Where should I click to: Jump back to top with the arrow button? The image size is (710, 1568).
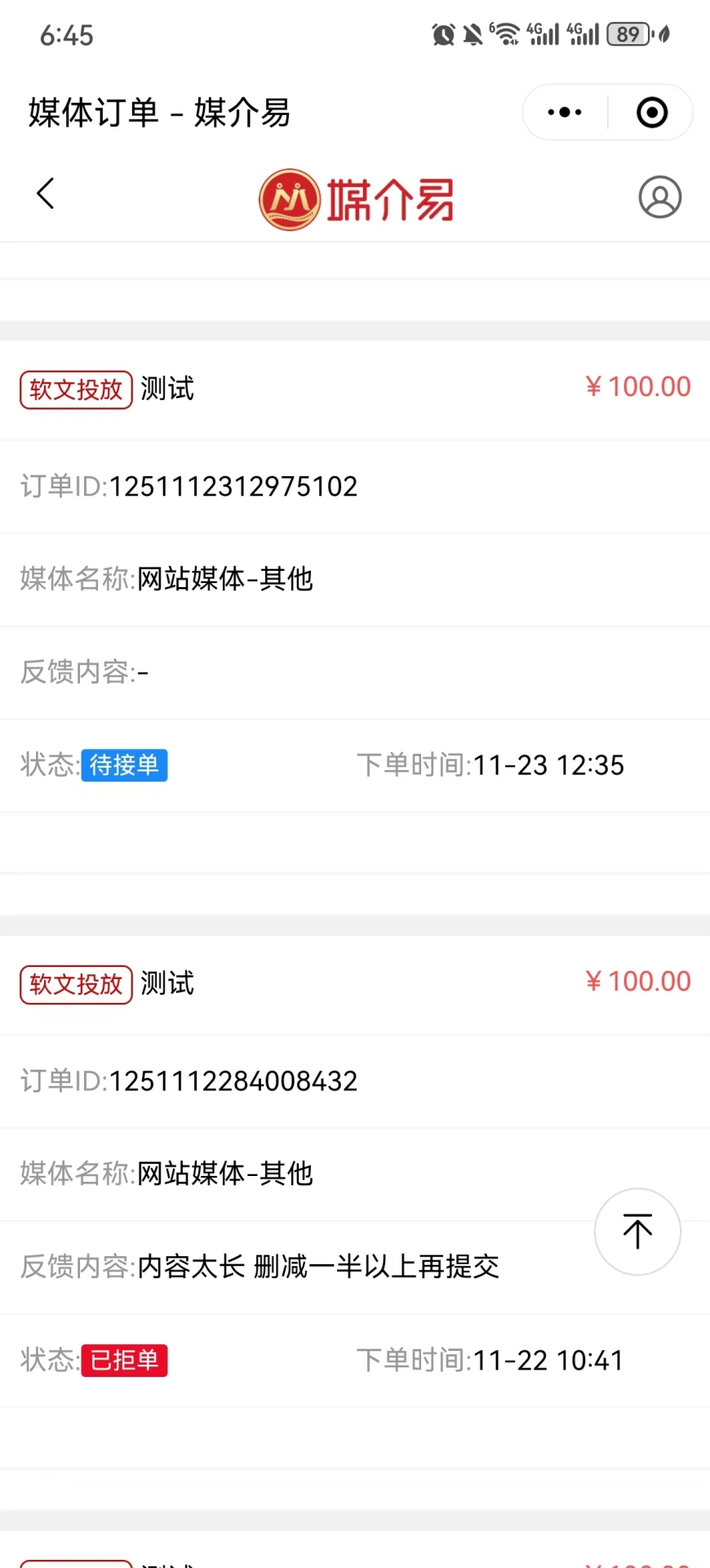[x=637, y=1232]
